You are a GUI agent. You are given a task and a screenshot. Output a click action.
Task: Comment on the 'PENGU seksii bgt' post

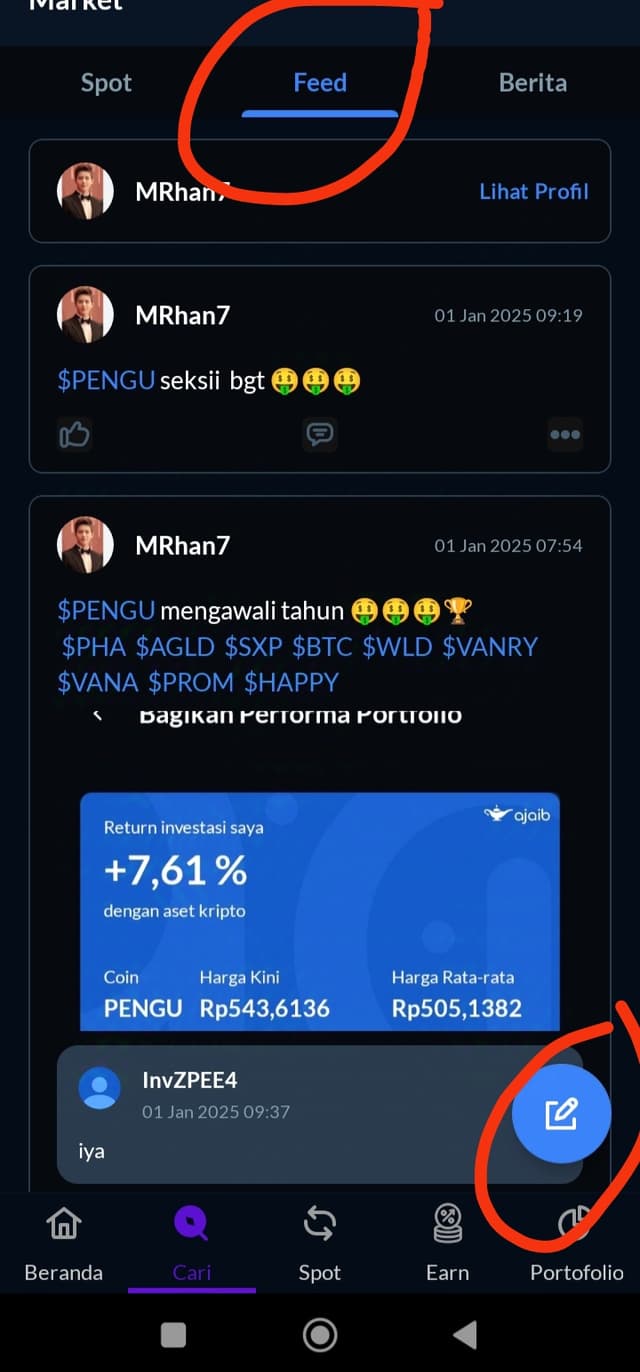(x=320, y=435)
